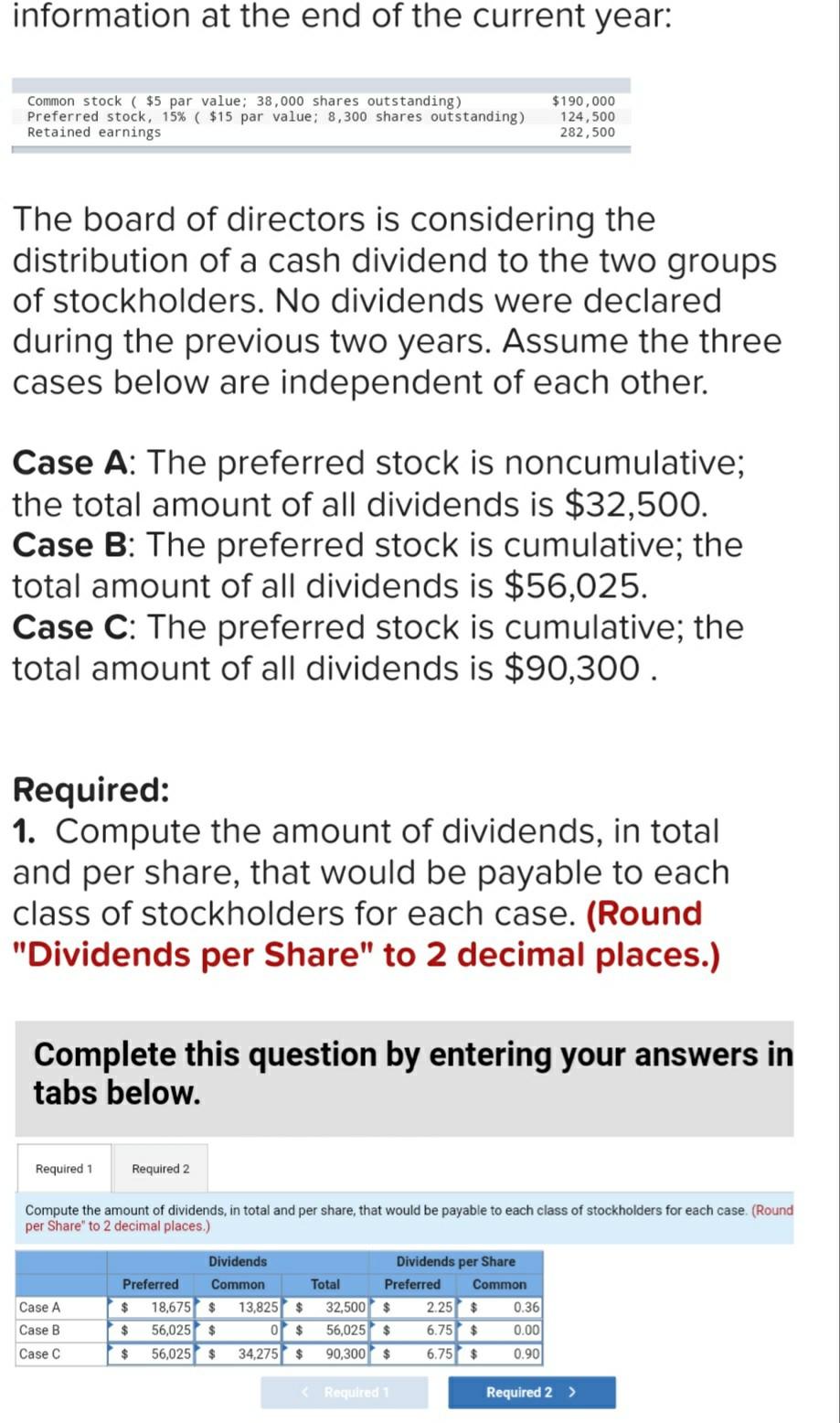Click the Required 2 navigation button
840x1423 pixels.
pos(533,1392)
